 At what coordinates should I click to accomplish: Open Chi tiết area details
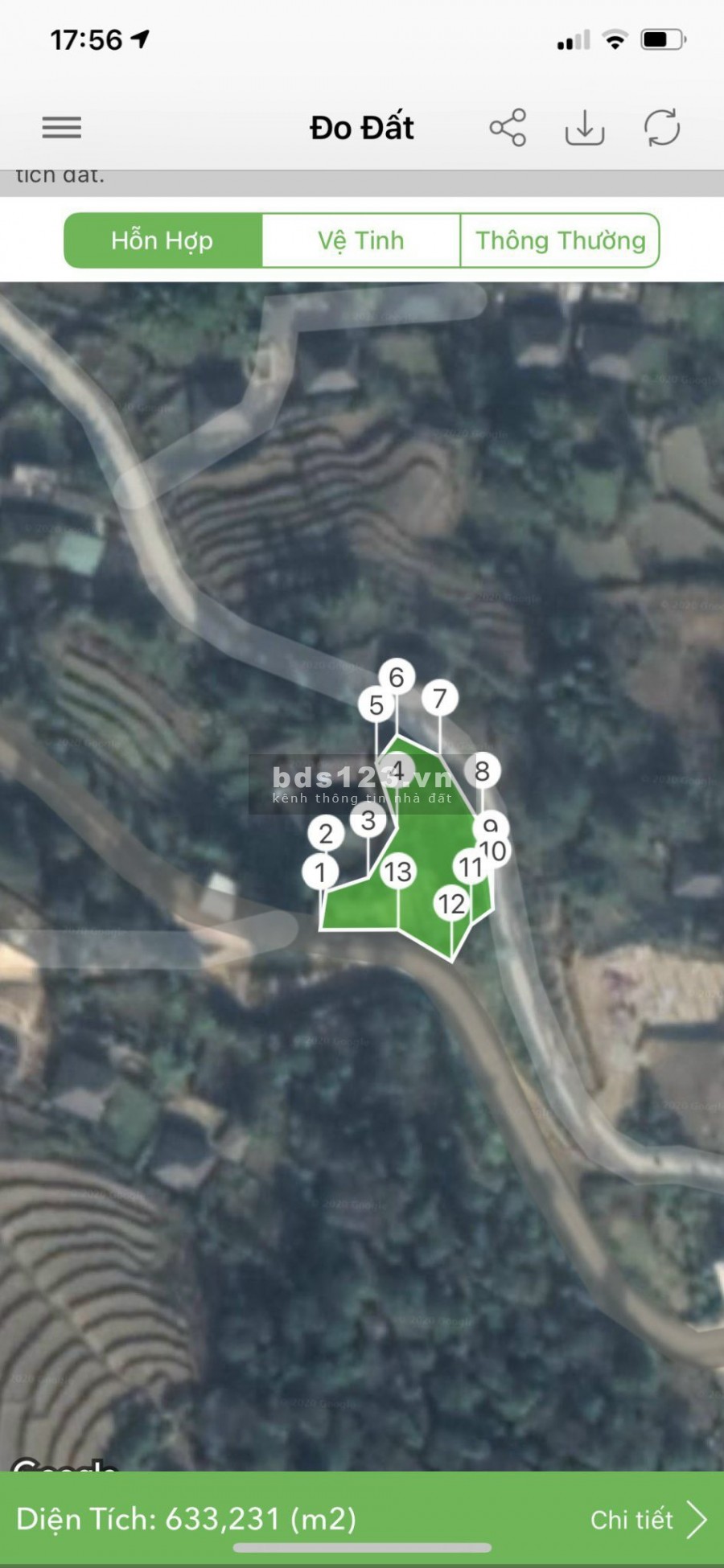point(648,1520)
